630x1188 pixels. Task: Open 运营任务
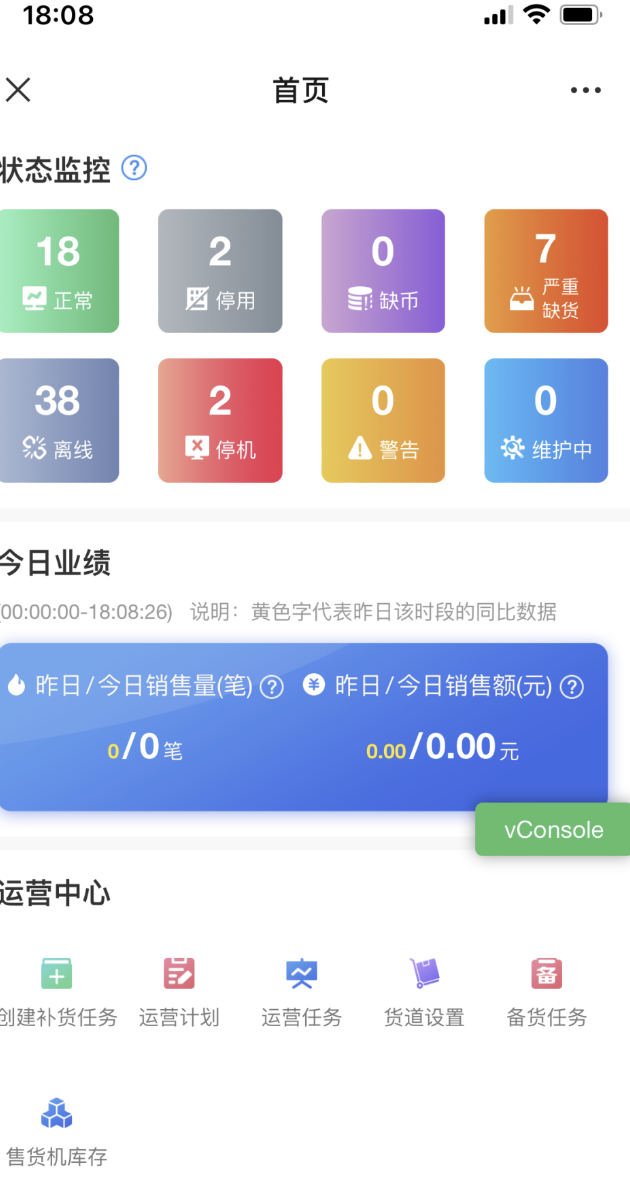point(301,990)
